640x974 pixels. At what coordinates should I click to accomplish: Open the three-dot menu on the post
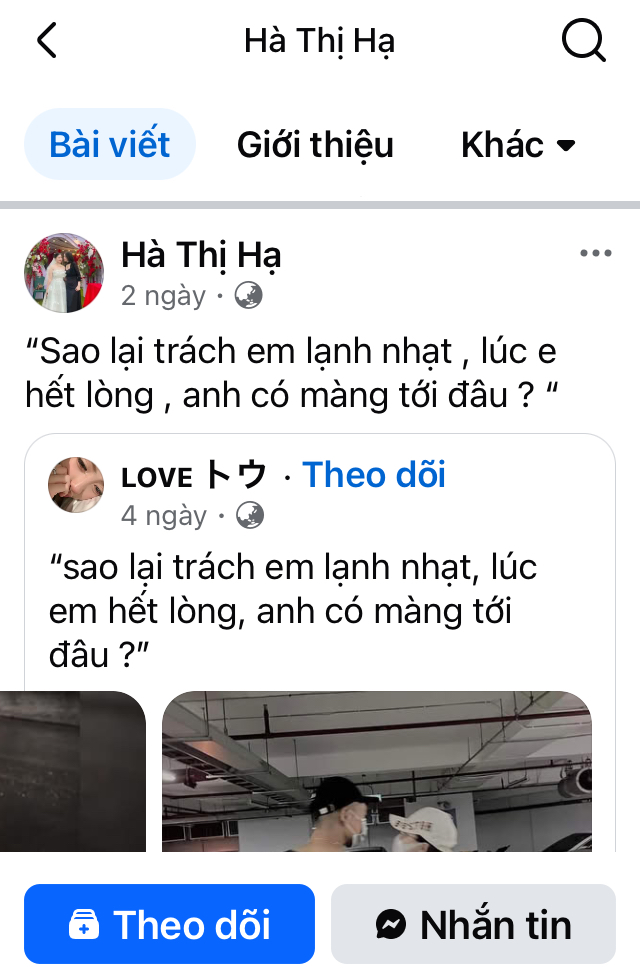click(x=595, y=254)
